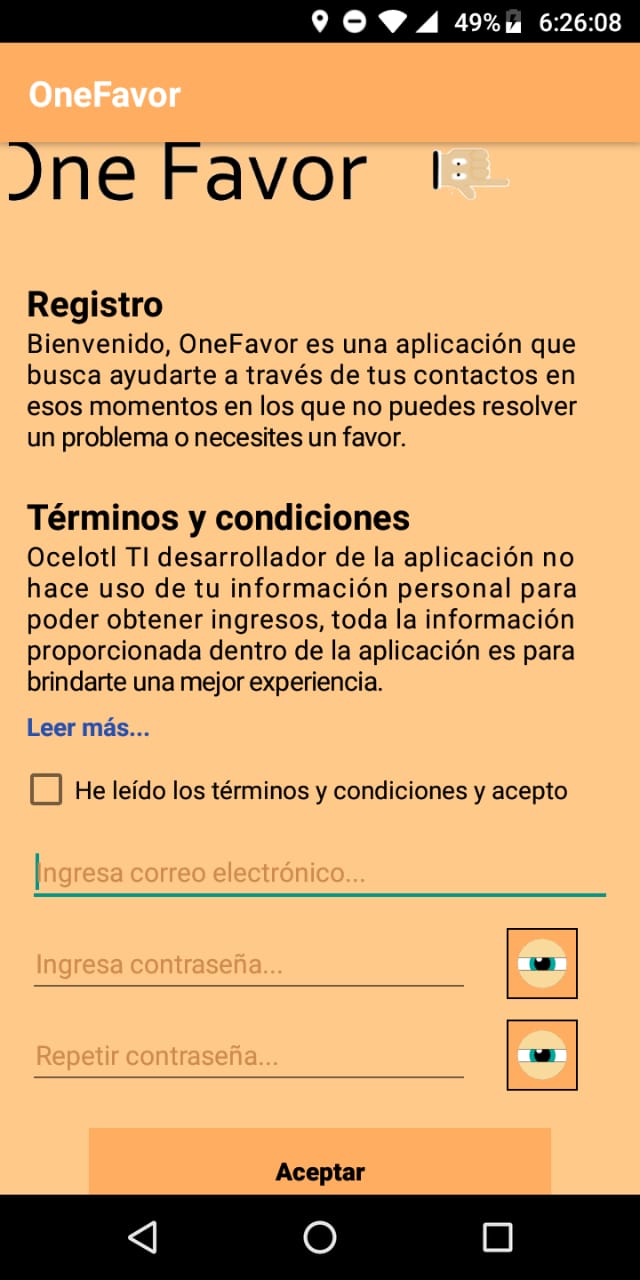Image resolution: width=640 pixels, height=1280 pixels.
Task: Open recent apps from navigation bar
Action: click(497, 1237)
